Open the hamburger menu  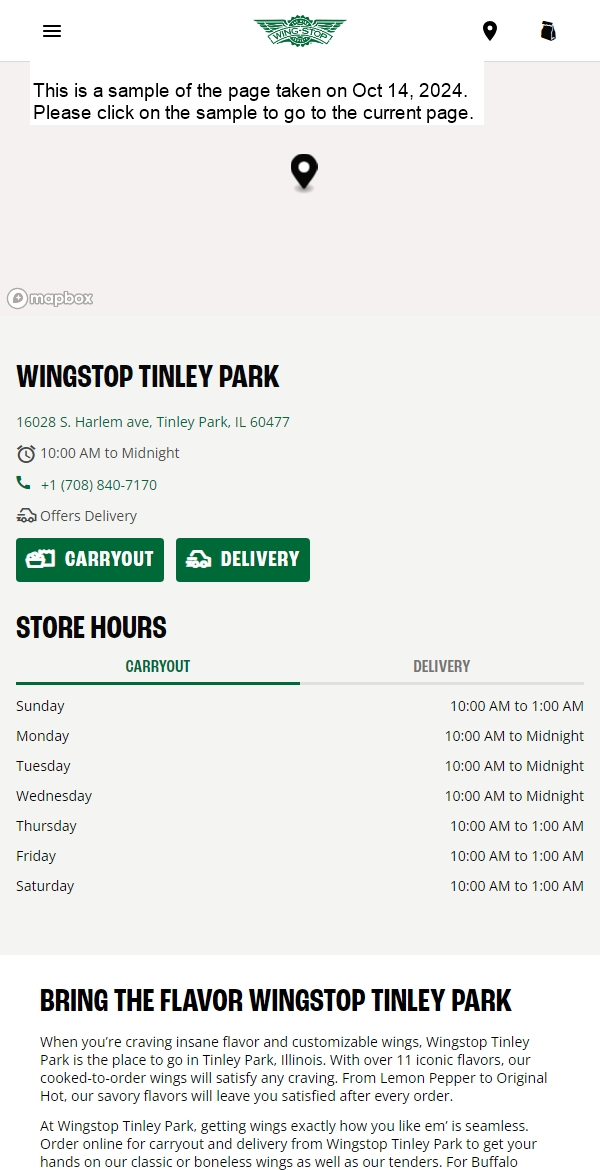tap(52, 31)
